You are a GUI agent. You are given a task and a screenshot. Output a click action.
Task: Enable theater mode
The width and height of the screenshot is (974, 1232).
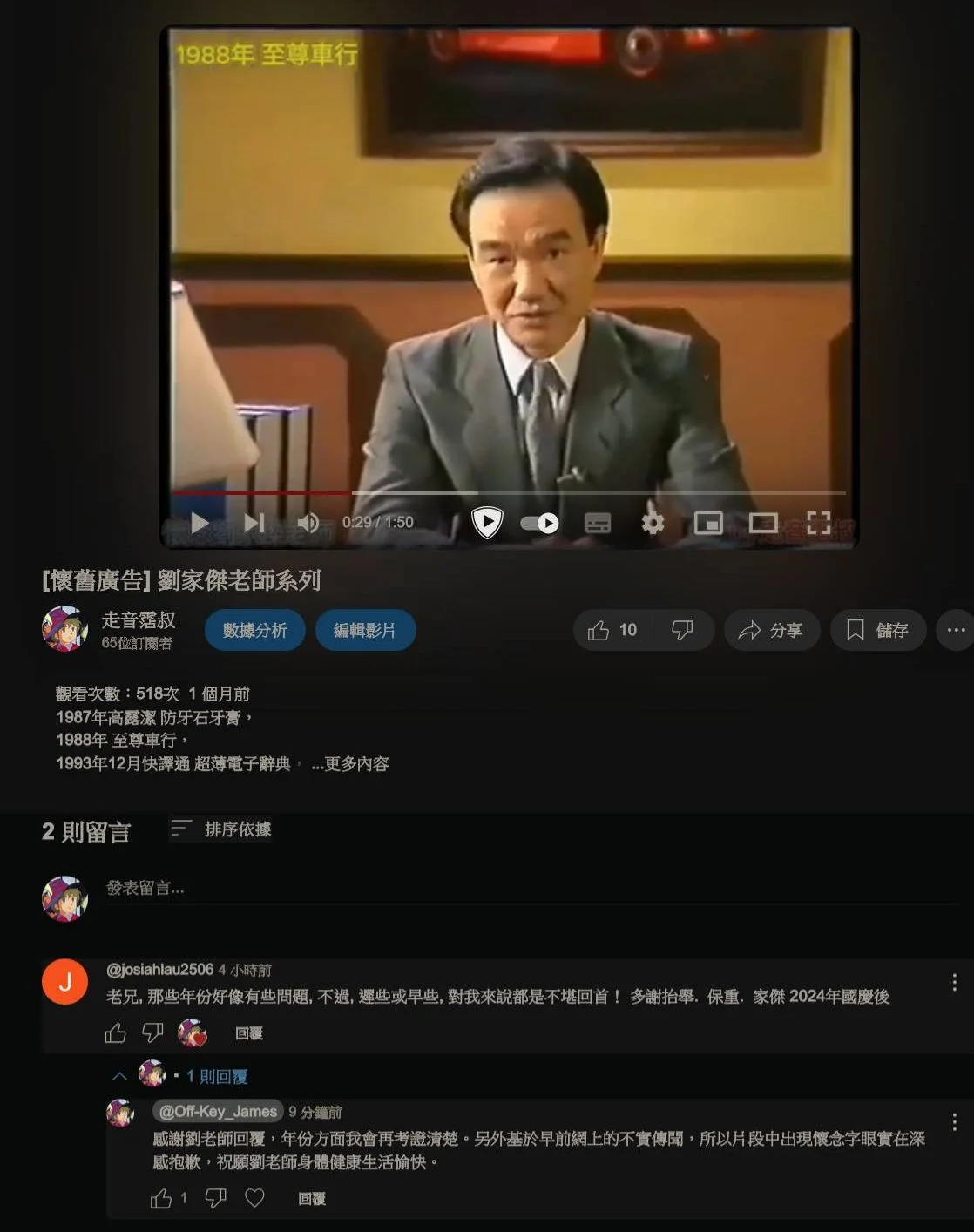pyautogui.click(x=763, y=523)
